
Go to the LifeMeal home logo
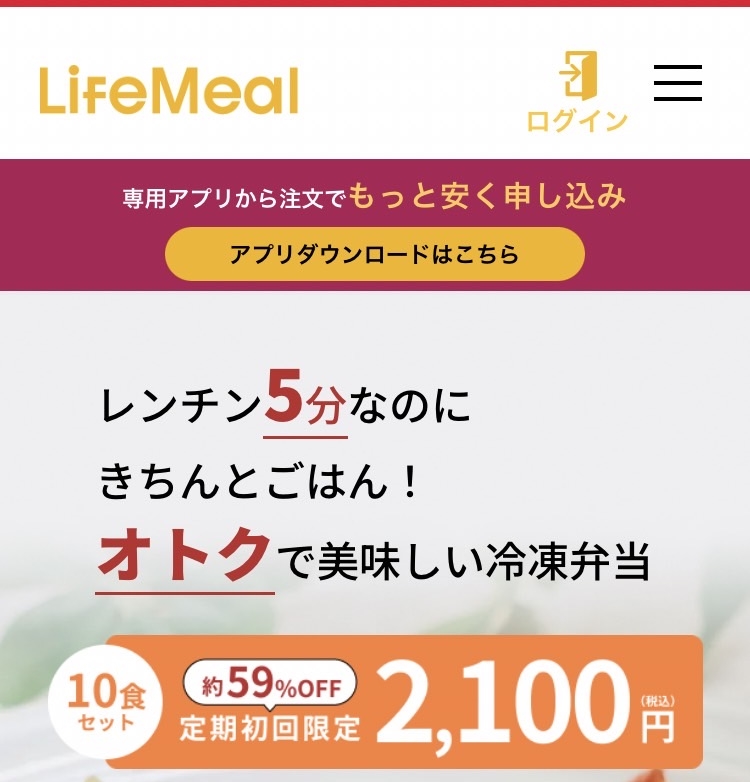169,90
